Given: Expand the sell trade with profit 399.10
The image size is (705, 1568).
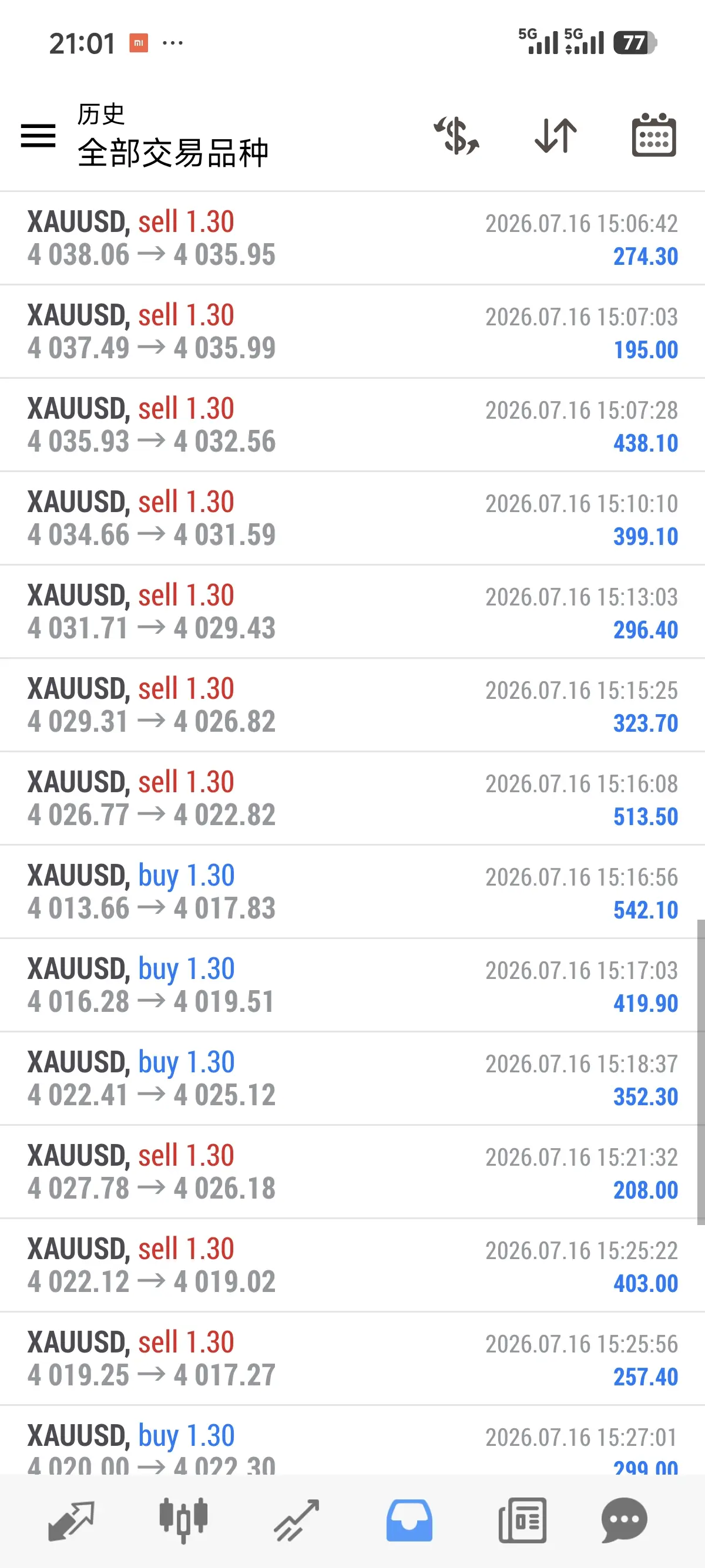Looking at the screenshot, I should click(x=352, y=519).
